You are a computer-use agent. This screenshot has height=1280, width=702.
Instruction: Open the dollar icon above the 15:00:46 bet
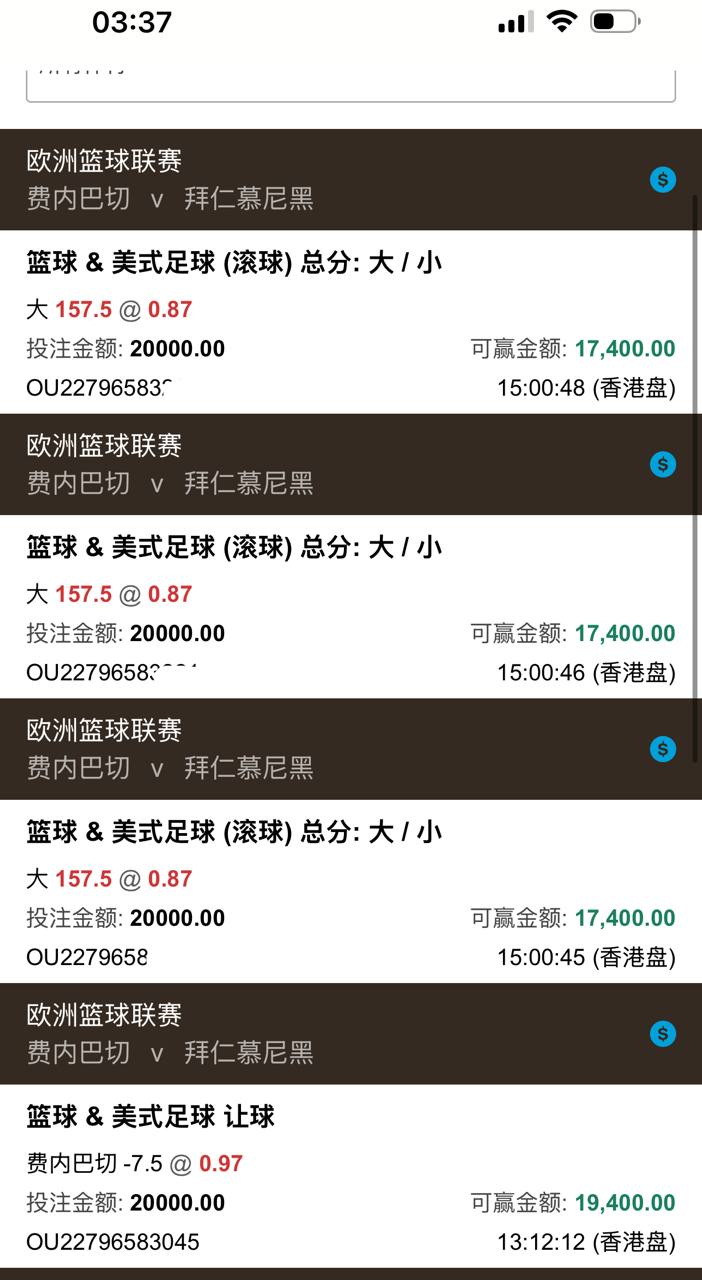[x=663, y=464]
